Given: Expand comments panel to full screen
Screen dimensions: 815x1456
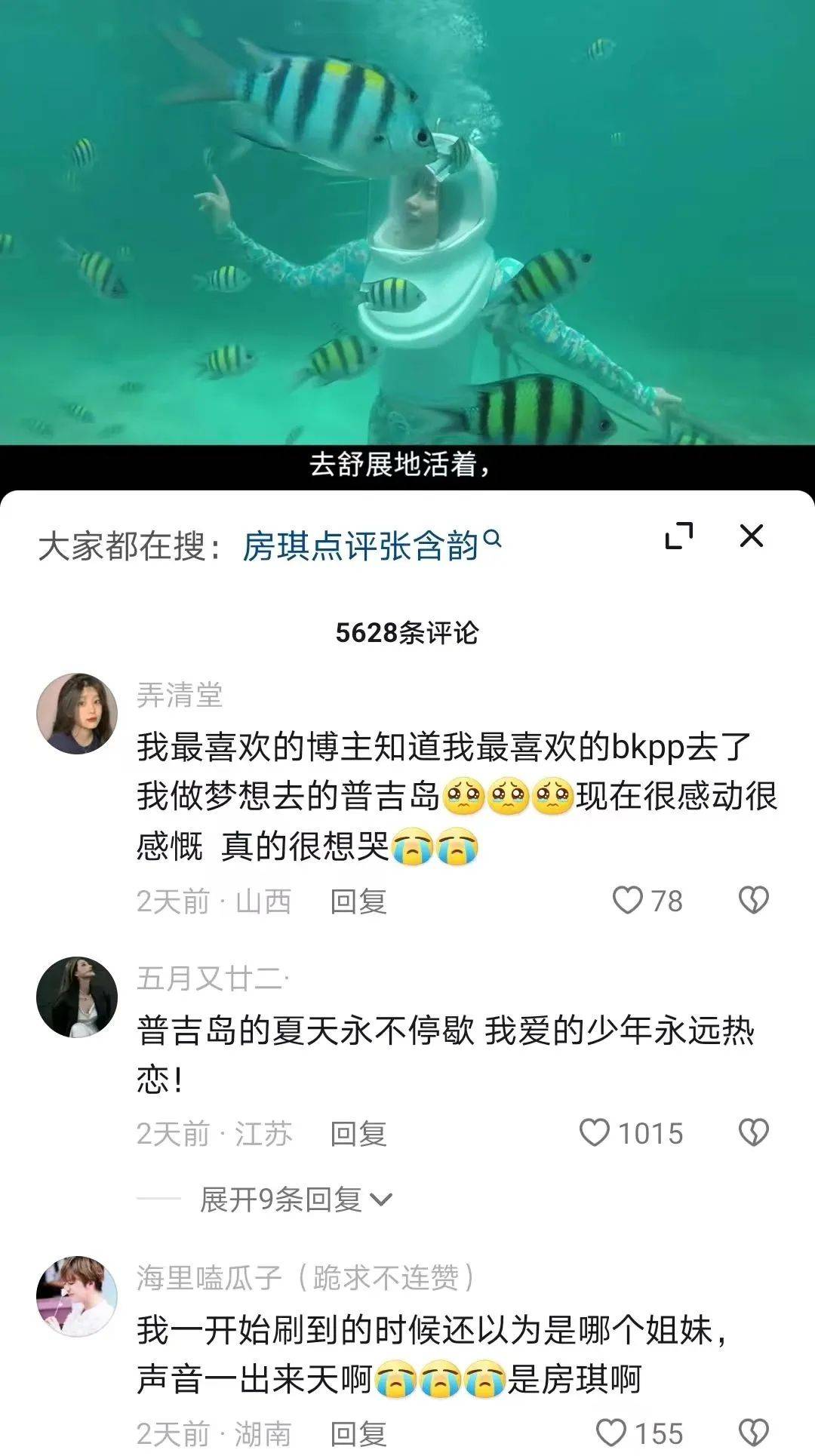Looking at the screenshot, I should point(678,536).
